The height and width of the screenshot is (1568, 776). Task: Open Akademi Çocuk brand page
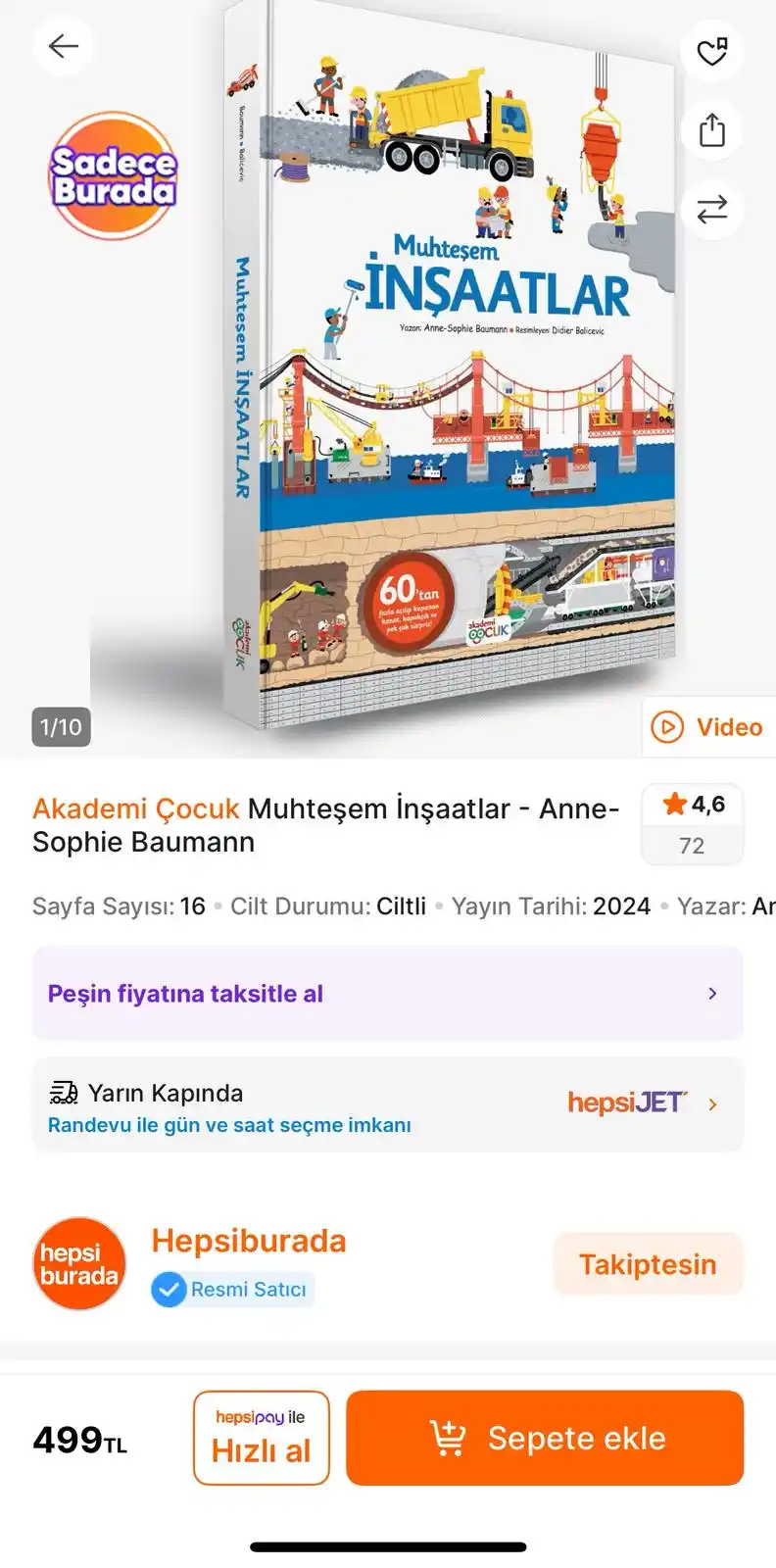136,808
